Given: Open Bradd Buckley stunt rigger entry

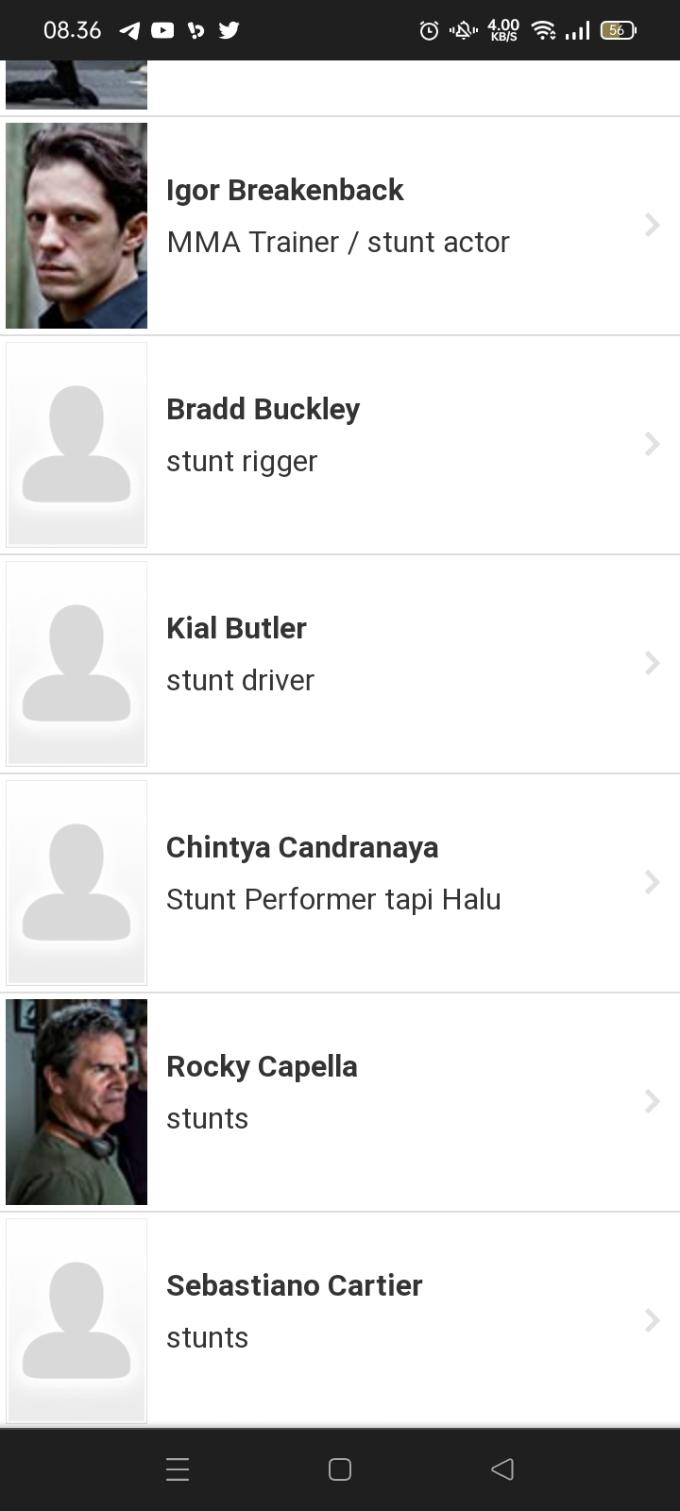Looking at the screenshot, I should tap(340, 444).
